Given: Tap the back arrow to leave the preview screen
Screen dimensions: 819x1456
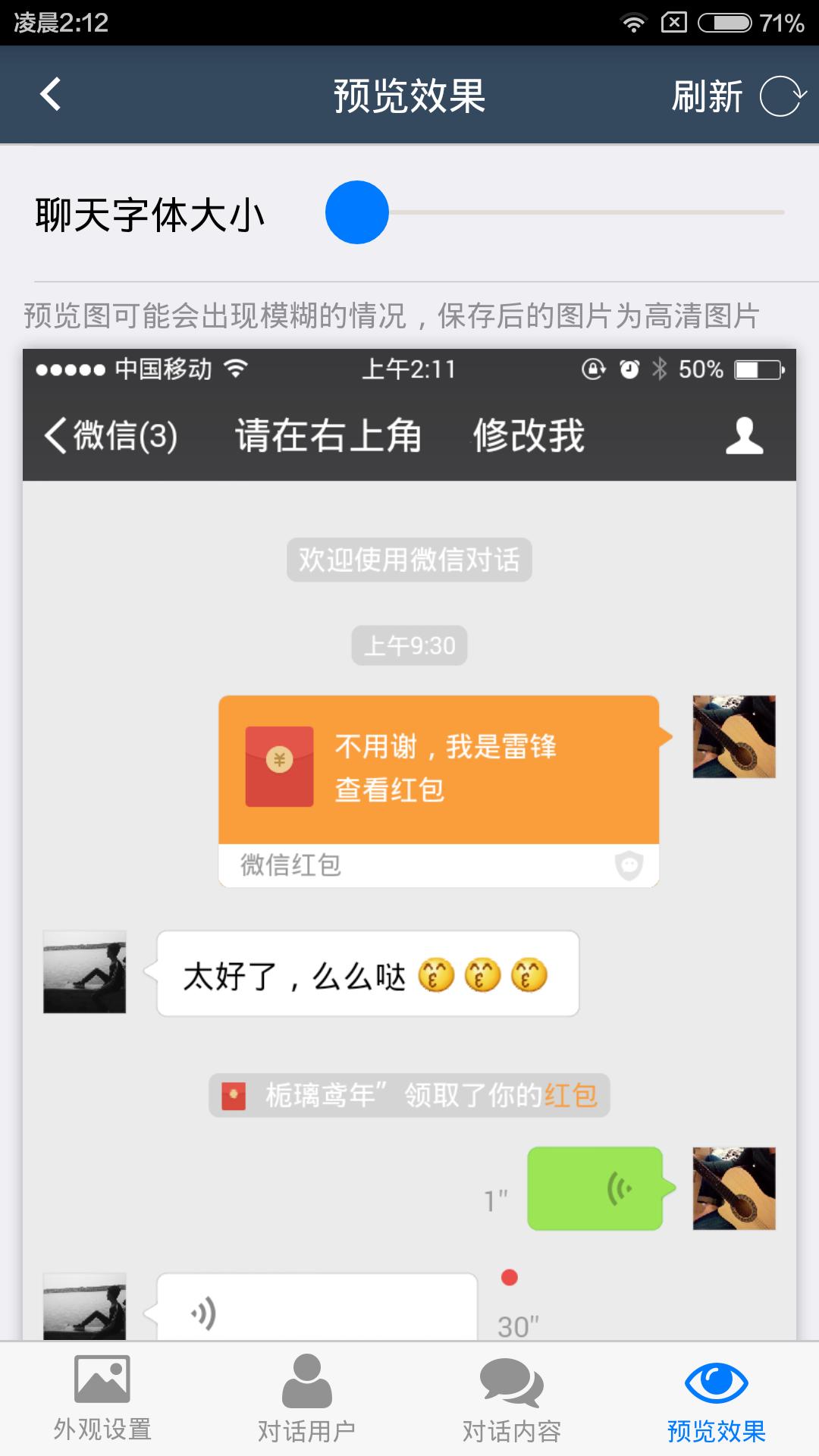Looking at the screenshot, I should (x=50, y=96).
